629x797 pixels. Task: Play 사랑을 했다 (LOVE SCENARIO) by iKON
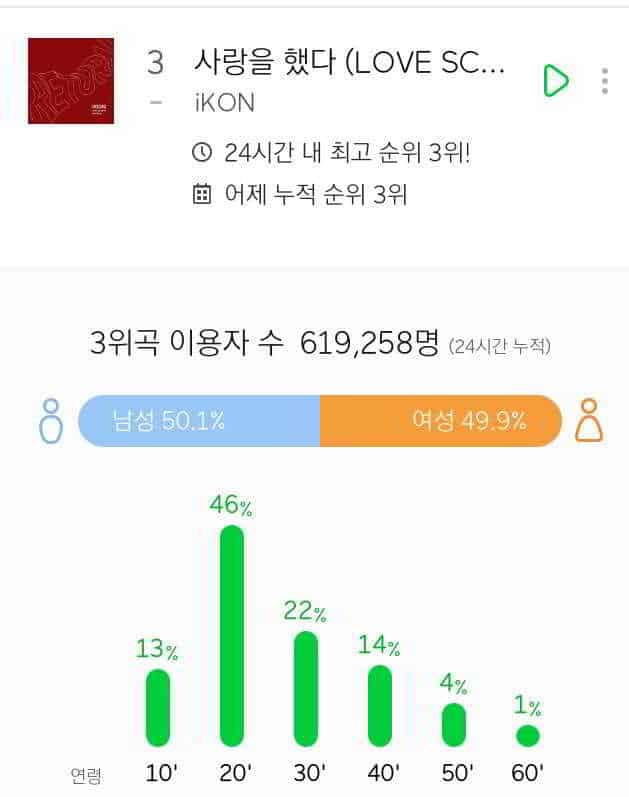[556, 81]
